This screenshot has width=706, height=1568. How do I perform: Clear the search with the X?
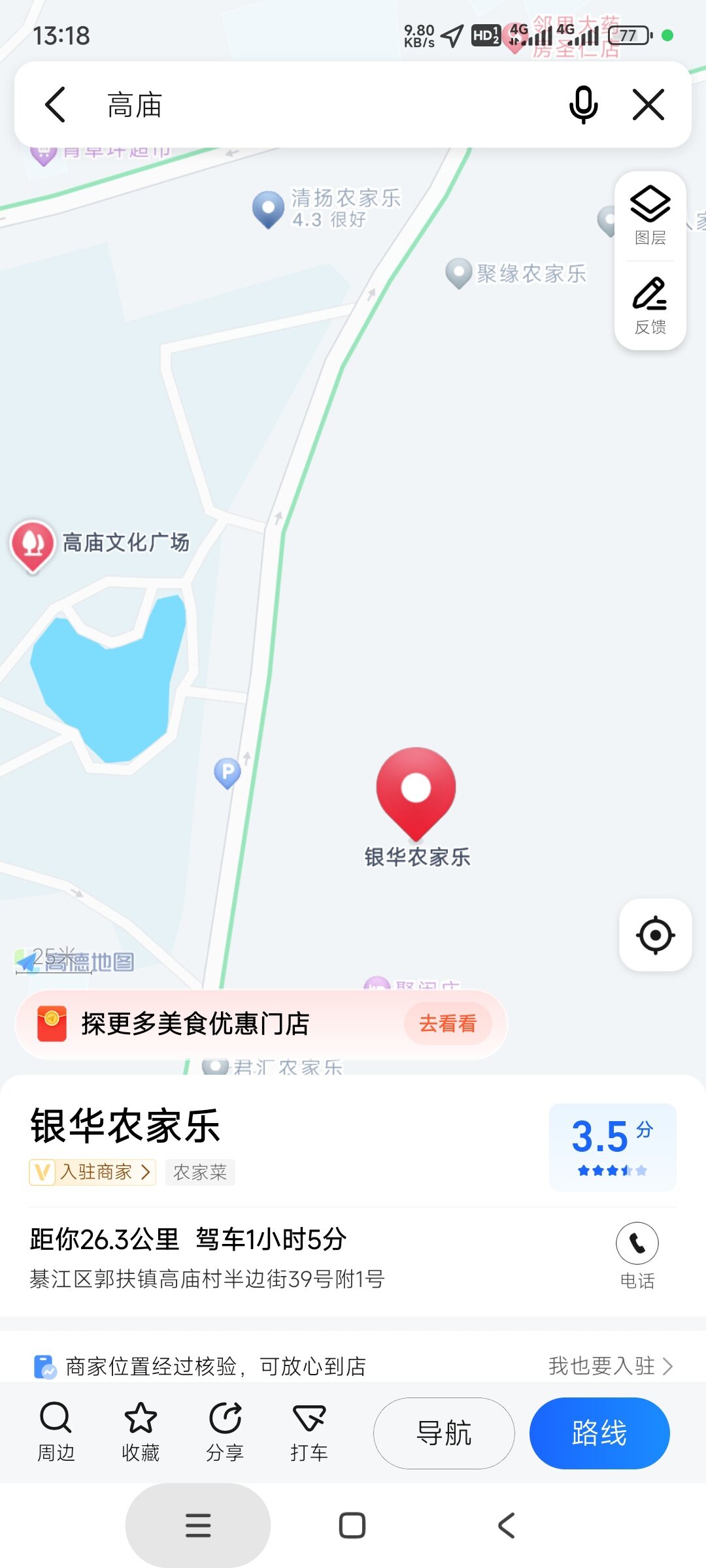pos(648,105)
